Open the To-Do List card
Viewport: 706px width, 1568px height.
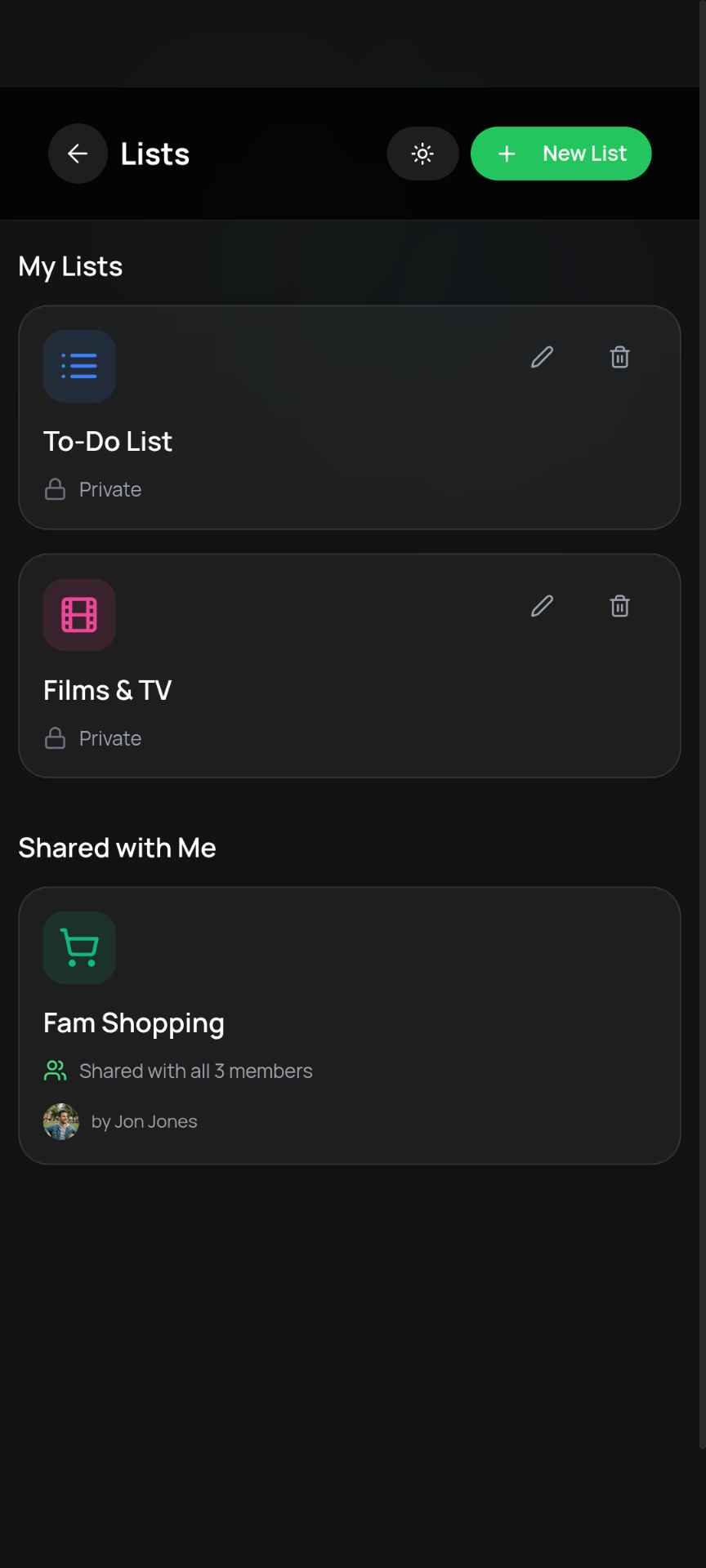click(350, 441)
